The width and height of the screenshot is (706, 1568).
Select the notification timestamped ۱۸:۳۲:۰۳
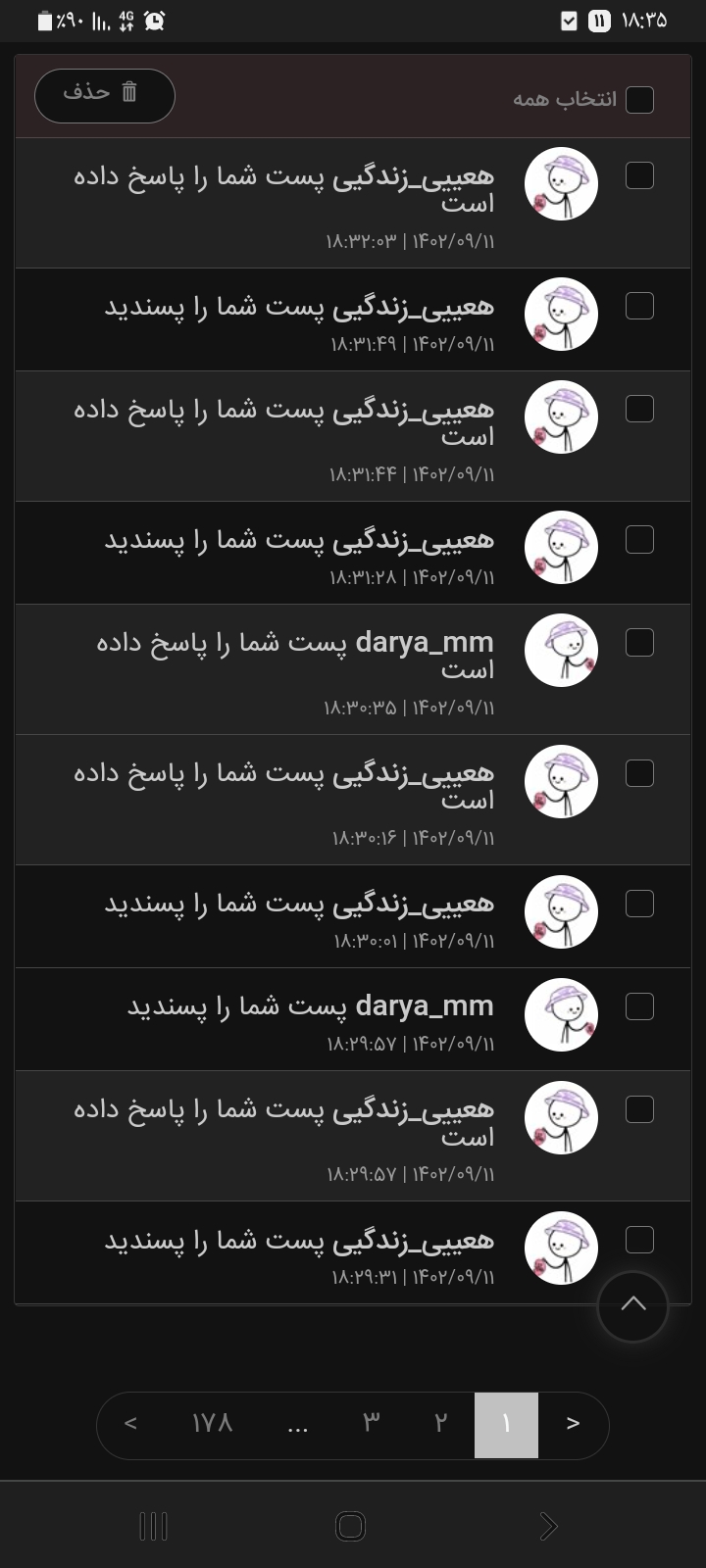tap(639, 175)
